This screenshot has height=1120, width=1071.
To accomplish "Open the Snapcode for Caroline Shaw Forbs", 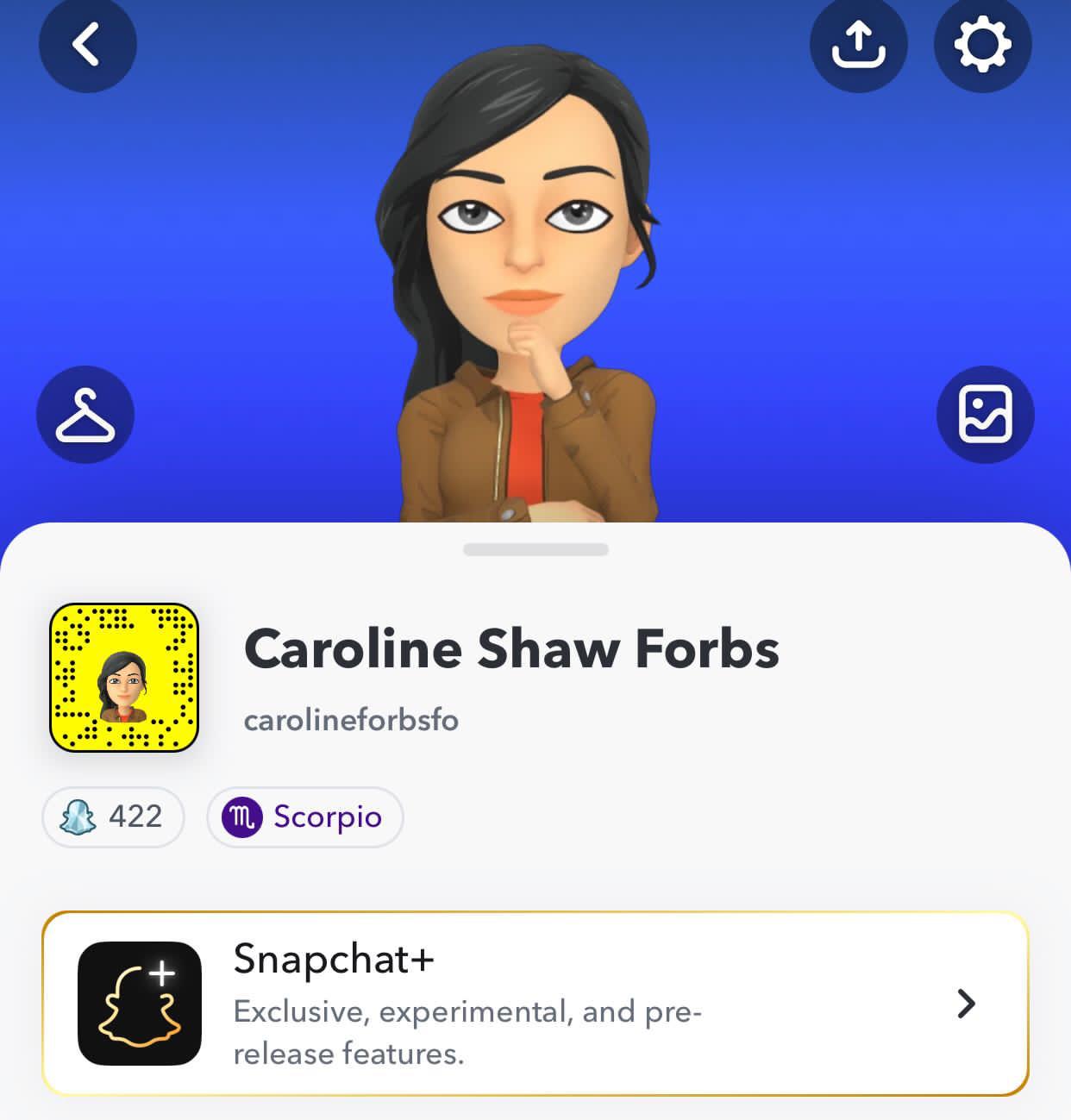I will (124, 677).
